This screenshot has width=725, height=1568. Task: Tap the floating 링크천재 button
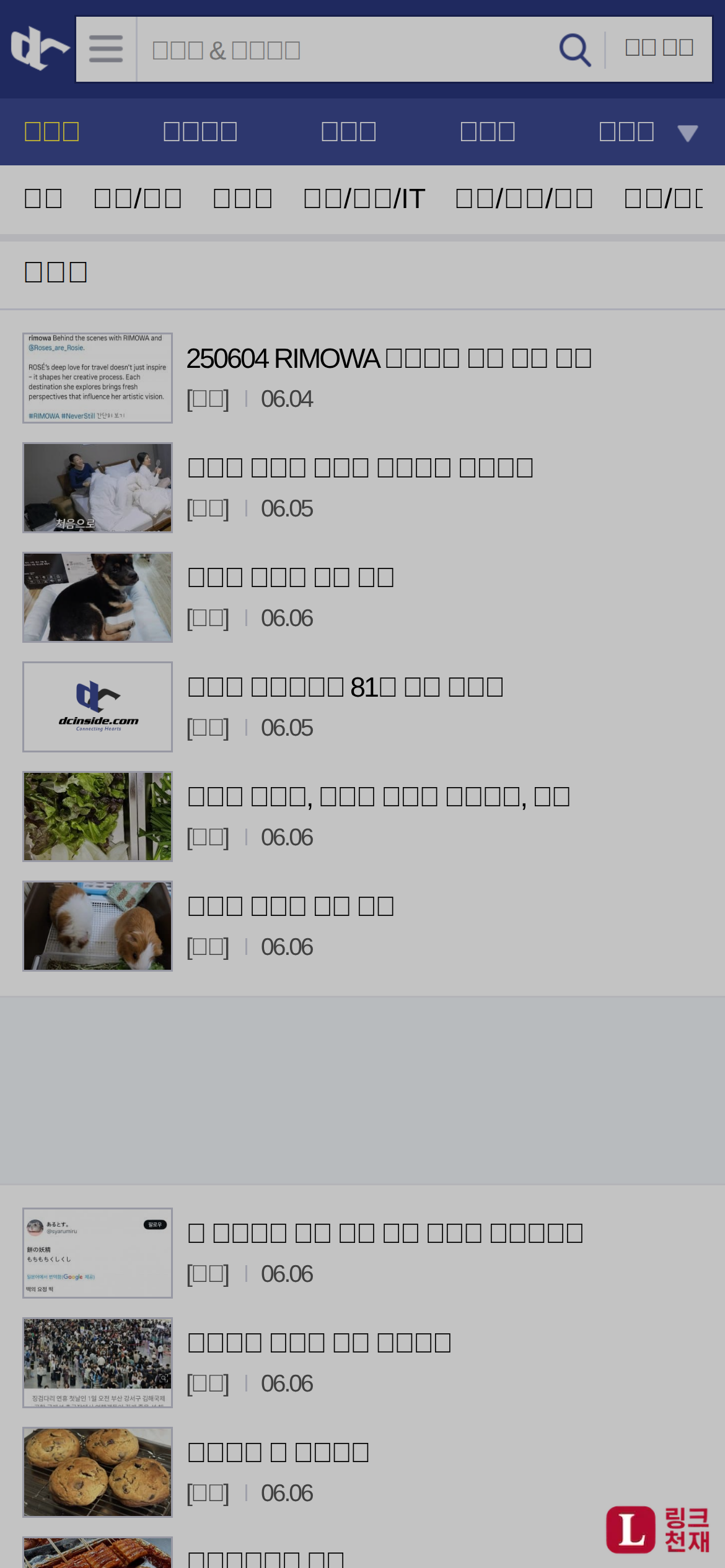pos(657,1530)
